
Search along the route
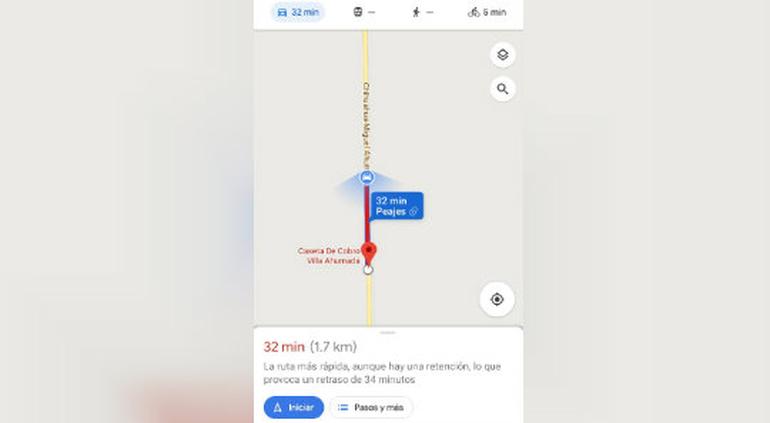click(x=503, y=89)
